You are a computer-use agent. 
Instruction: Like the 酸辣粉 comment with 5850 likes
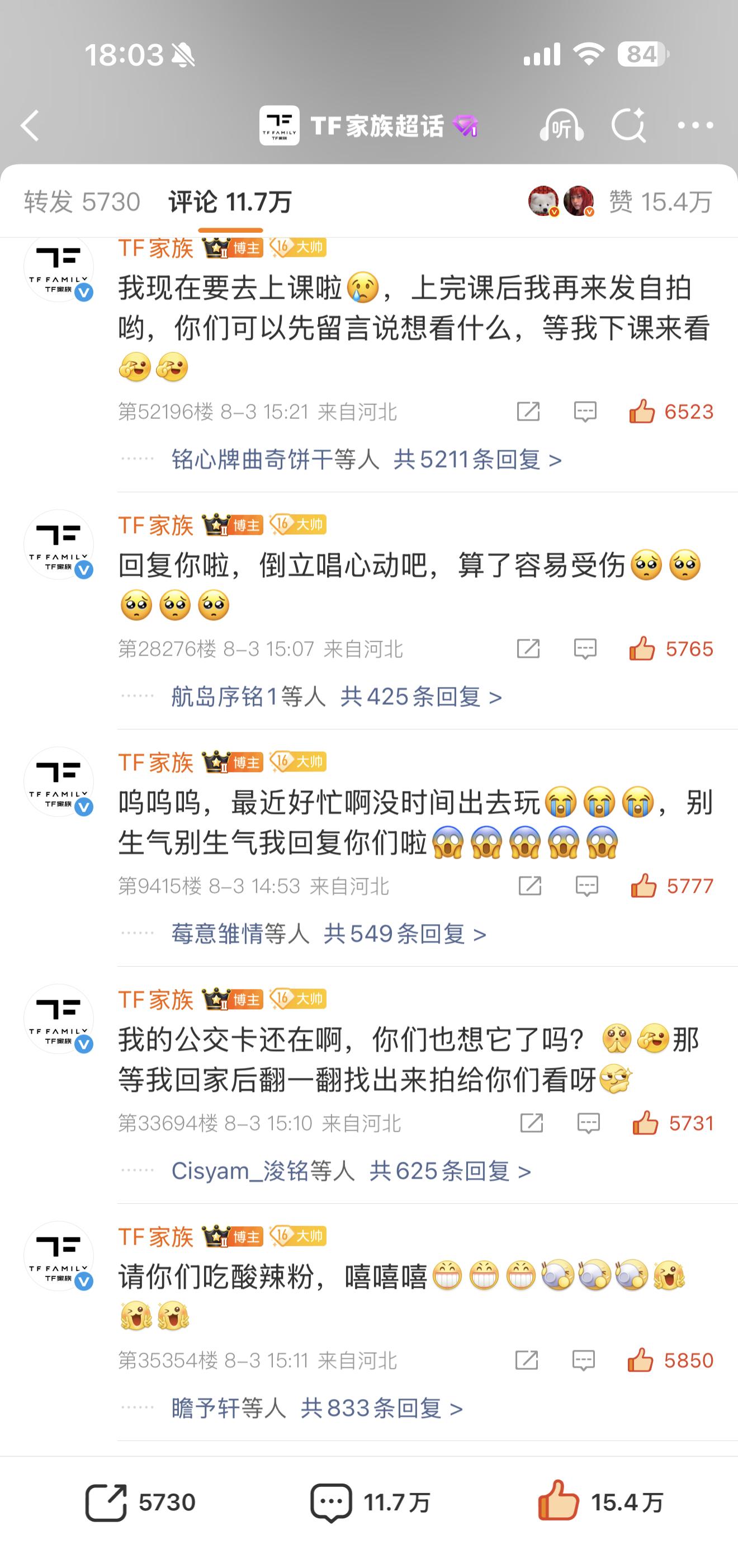pos(670,1360)
